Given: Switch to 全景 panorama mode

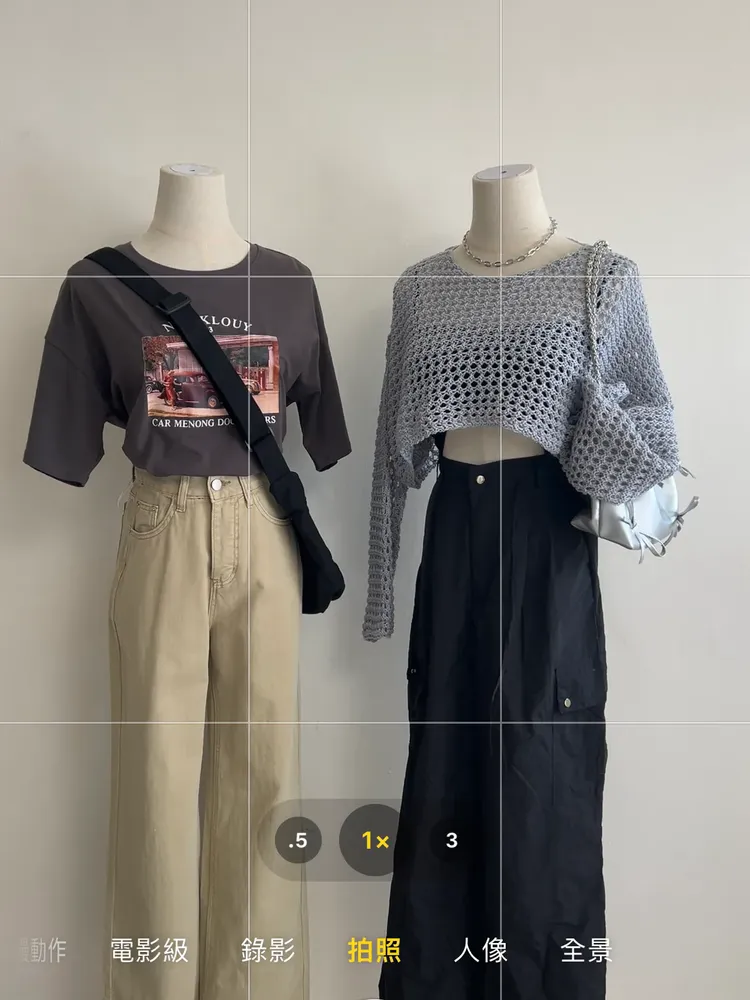Looking at the screenshot, I should (x=586, y=950).
